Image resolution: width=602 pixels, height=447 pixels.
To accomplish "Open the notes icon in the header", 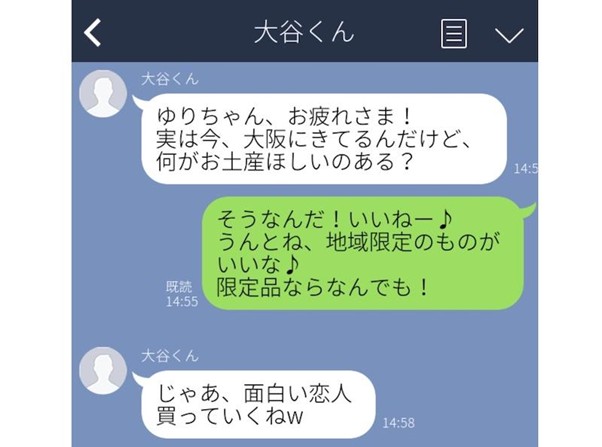I will click(x=454, y=34).
